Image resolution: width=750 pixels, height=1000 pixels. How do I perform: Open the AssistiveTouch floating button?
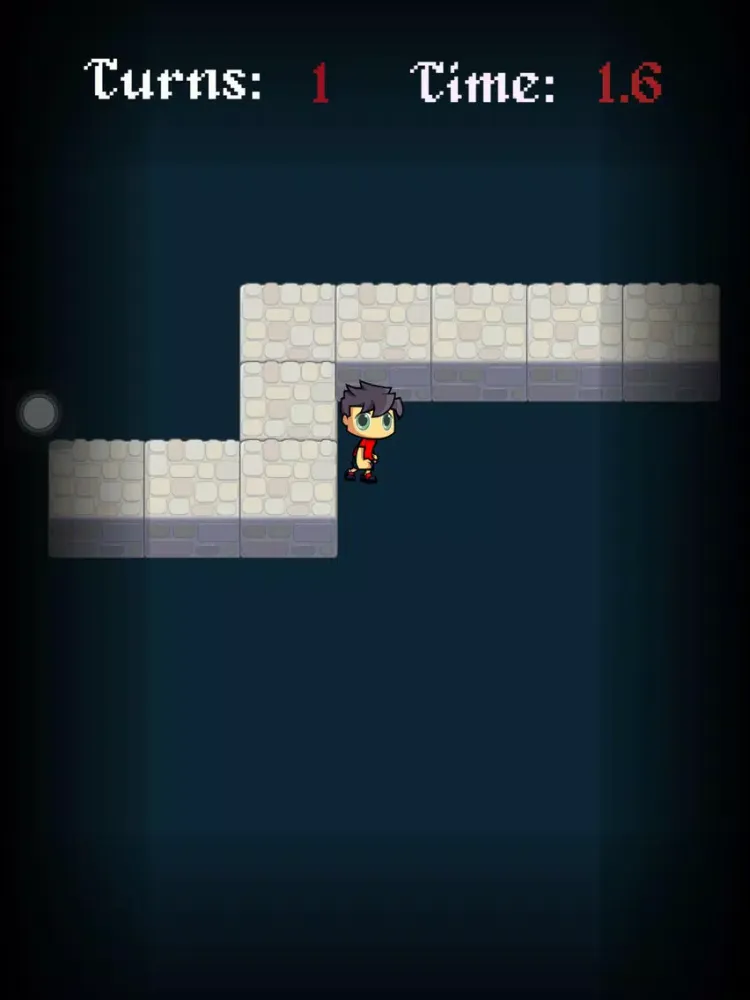point(39,412)
